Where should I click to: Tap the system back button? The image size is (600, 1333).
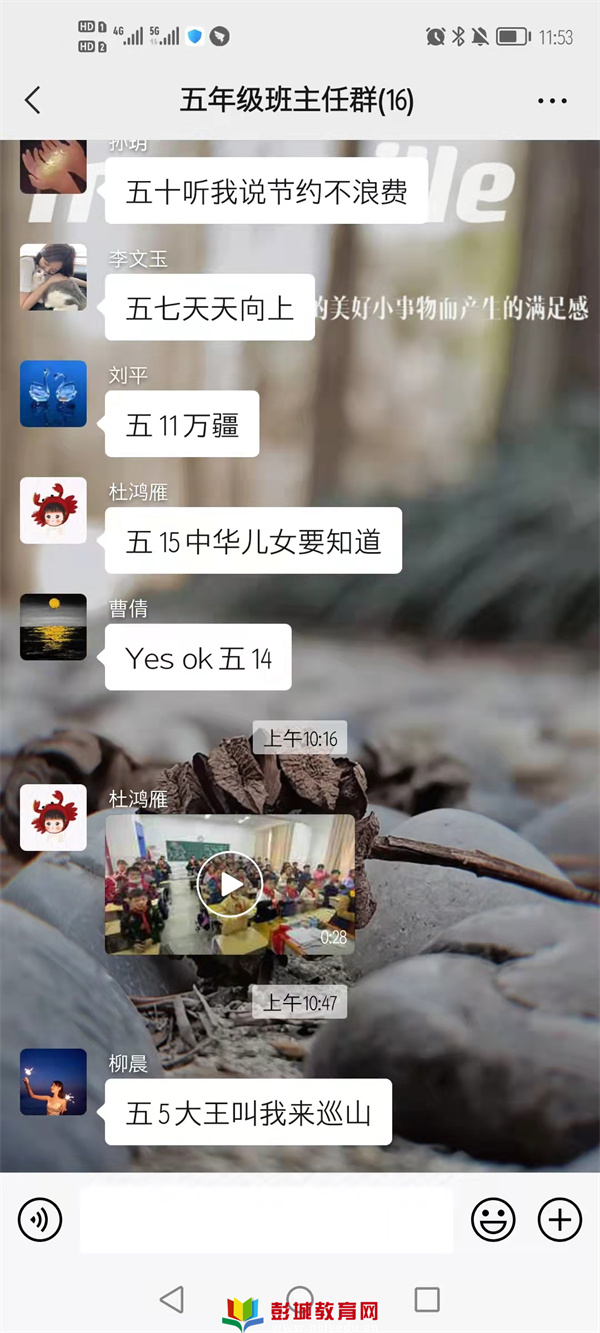[x=172, y=1299]
